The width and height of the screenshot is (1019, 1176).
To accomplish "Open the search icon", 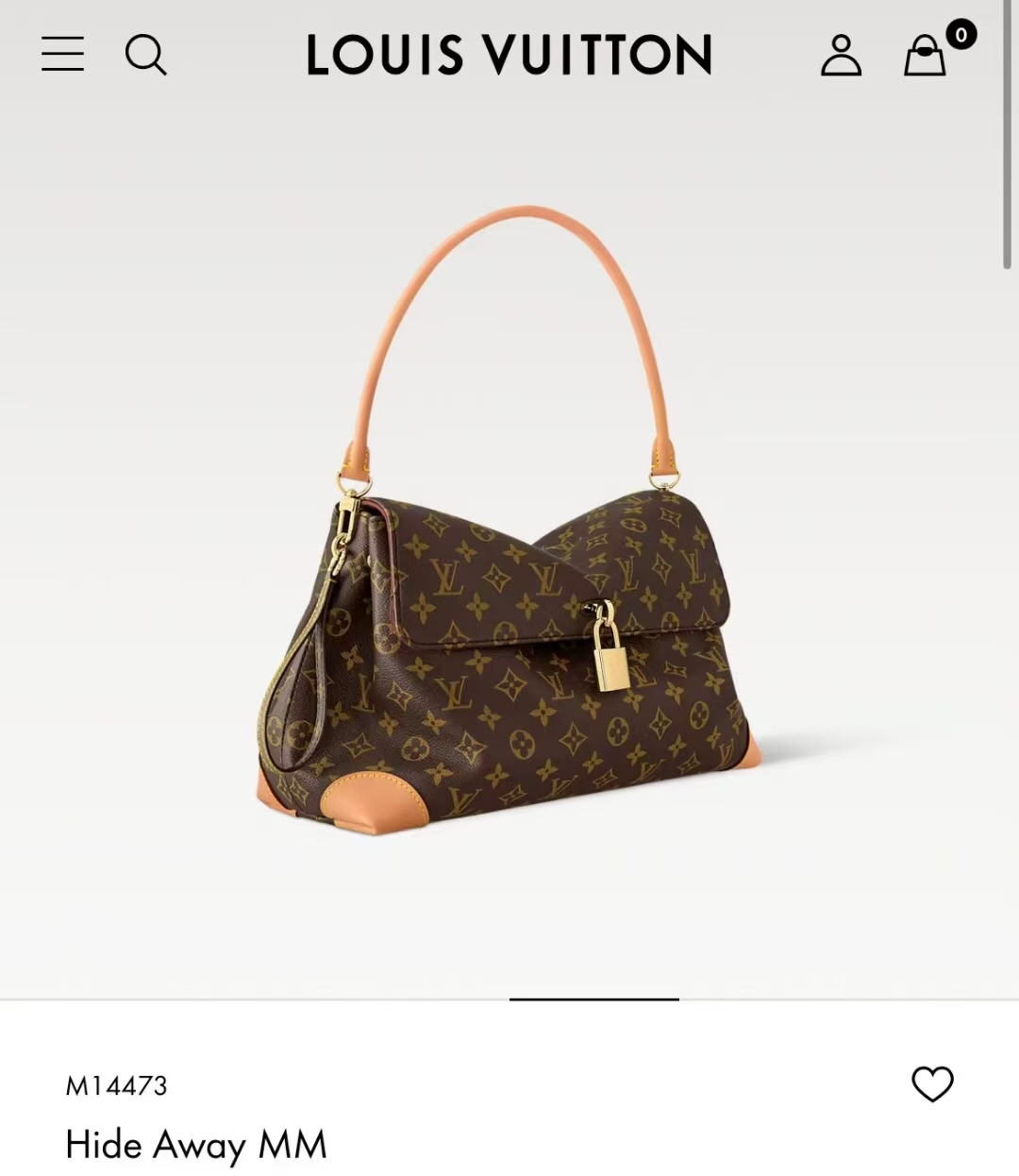I will click(145, 55).
